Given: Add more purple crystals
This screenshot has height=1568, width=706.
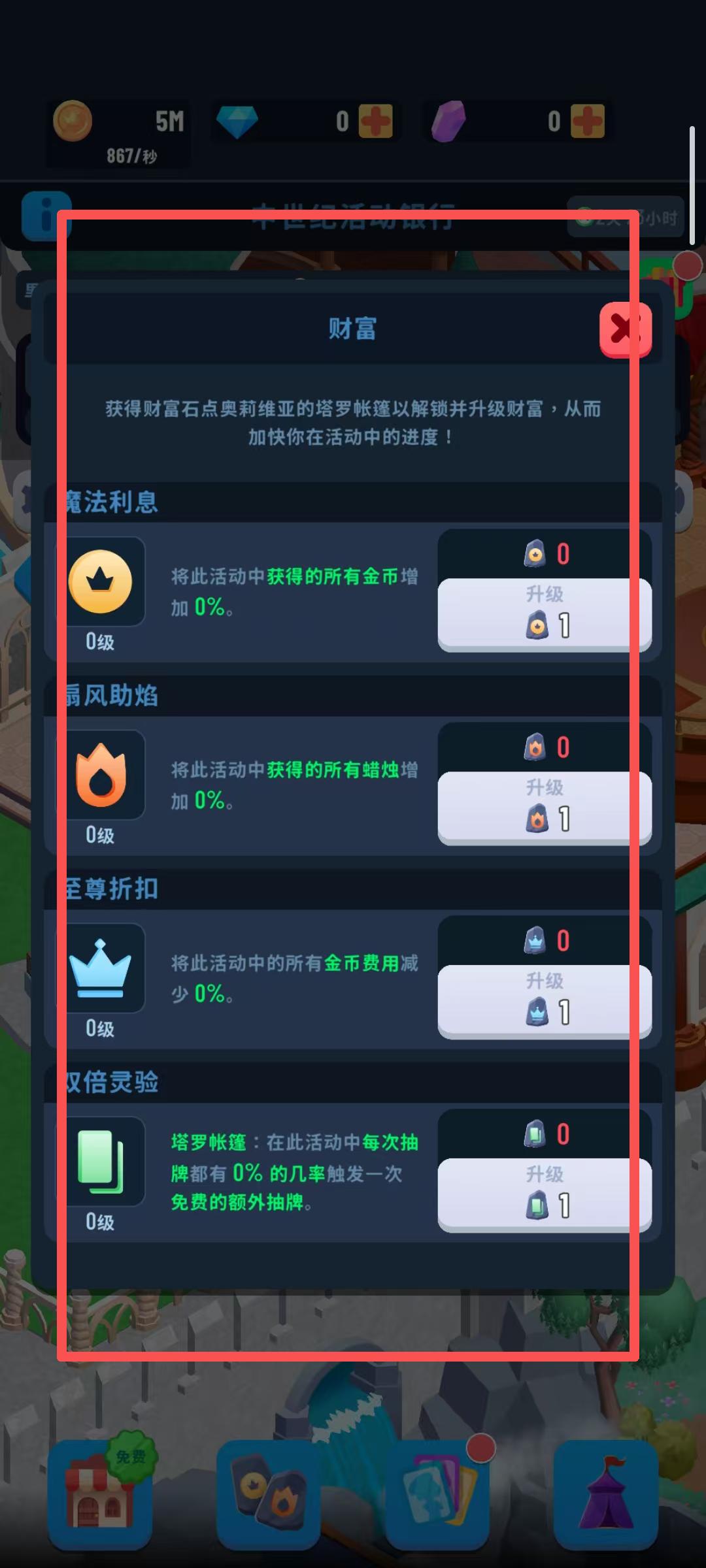Looking at the screenshot, I should click(587, 122).
